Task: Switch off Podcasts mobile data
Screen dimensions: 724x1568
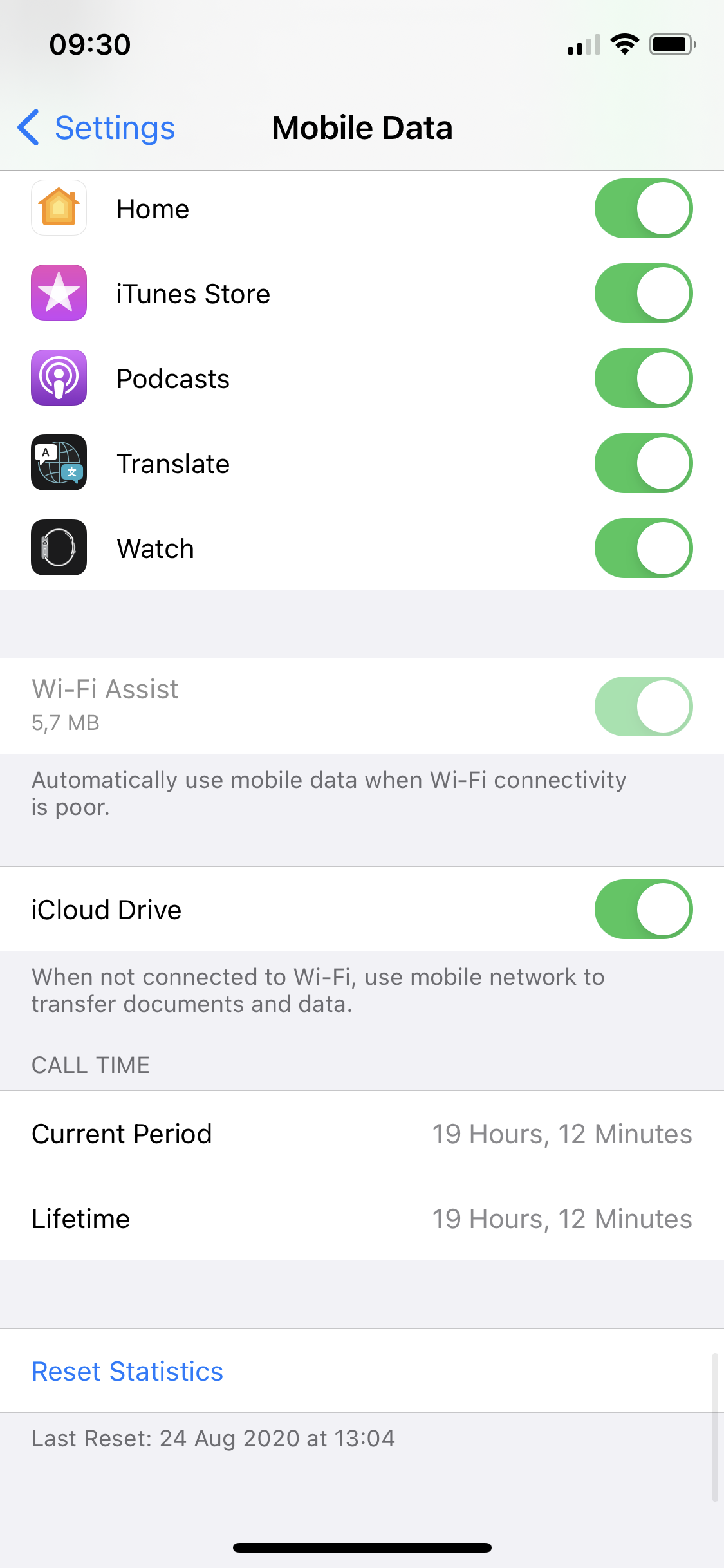Action: (643, 378)
